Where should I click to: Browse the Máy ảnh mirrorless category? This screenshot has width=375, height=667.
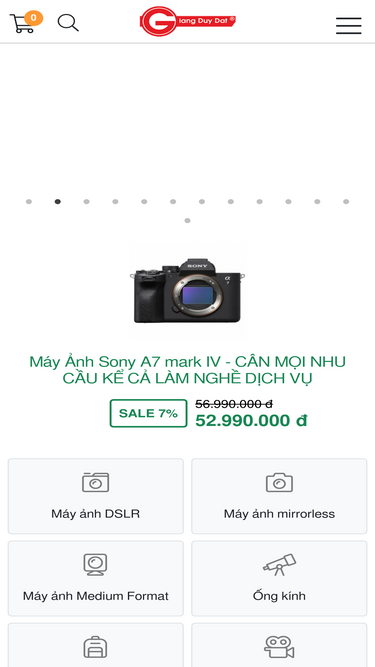tap(279, 496)
